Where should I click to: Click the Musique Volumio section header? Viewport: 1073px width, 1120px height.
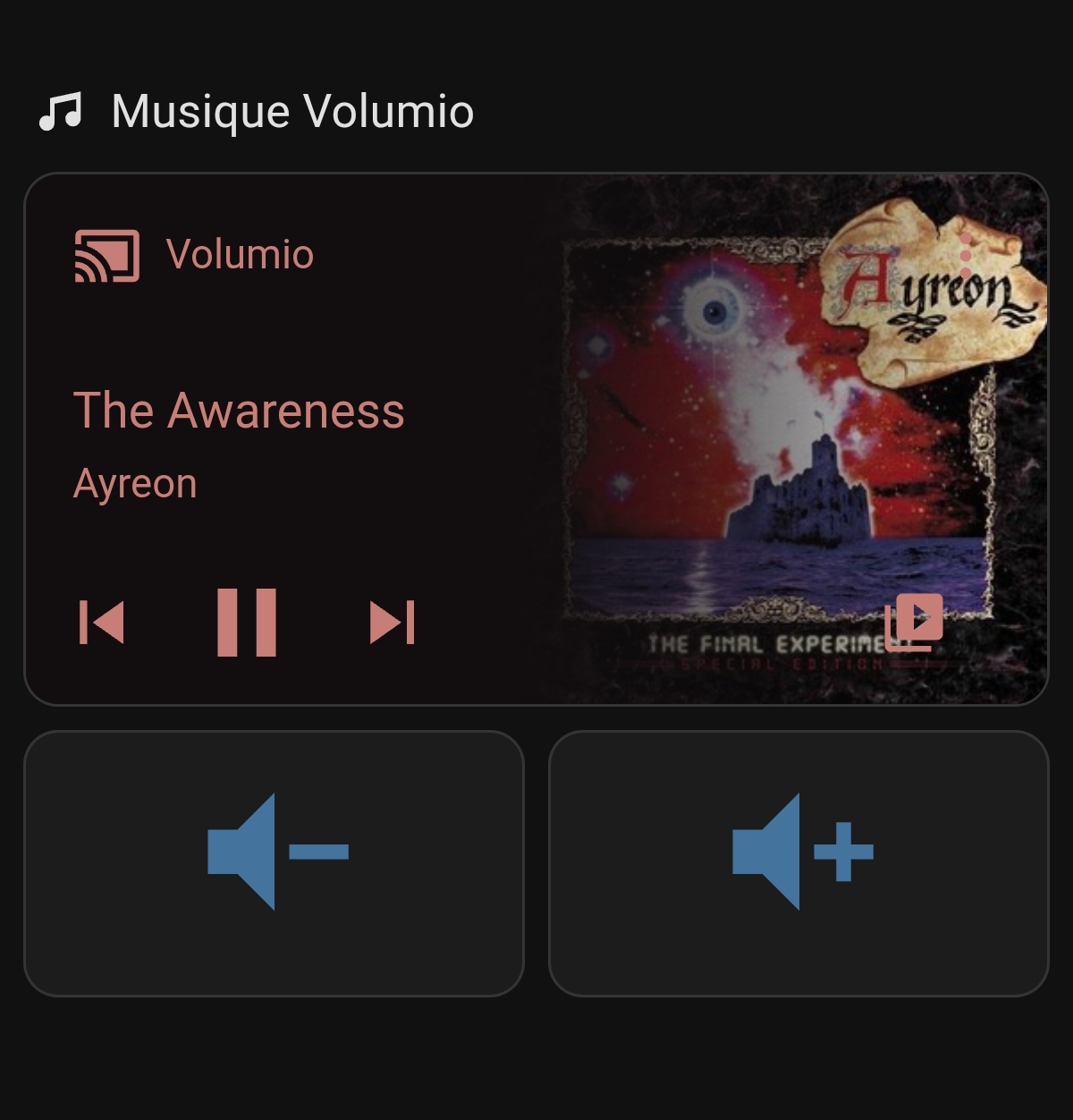pyautogui.click(x=291, y=111)
